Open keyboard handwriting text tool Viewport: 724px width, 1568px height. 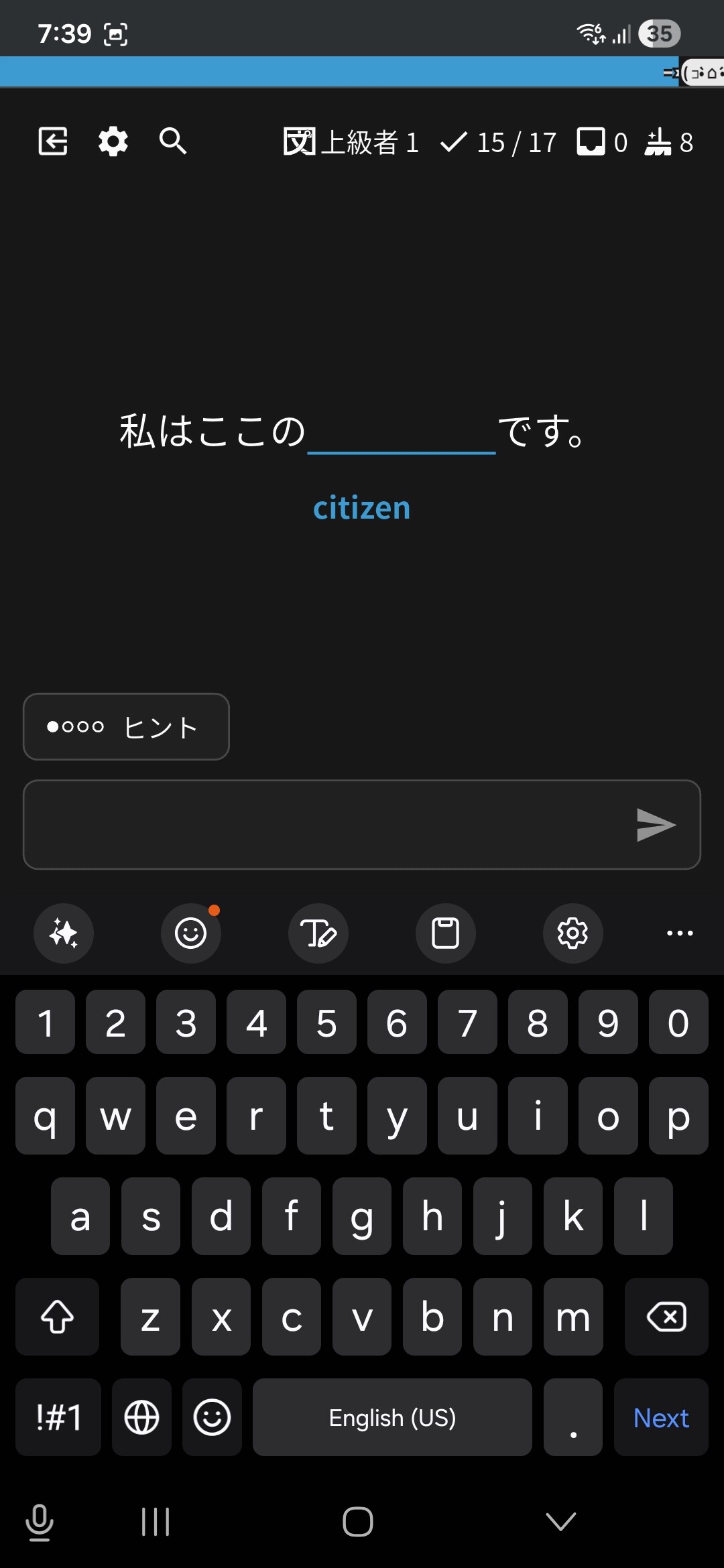pos(318,933)
